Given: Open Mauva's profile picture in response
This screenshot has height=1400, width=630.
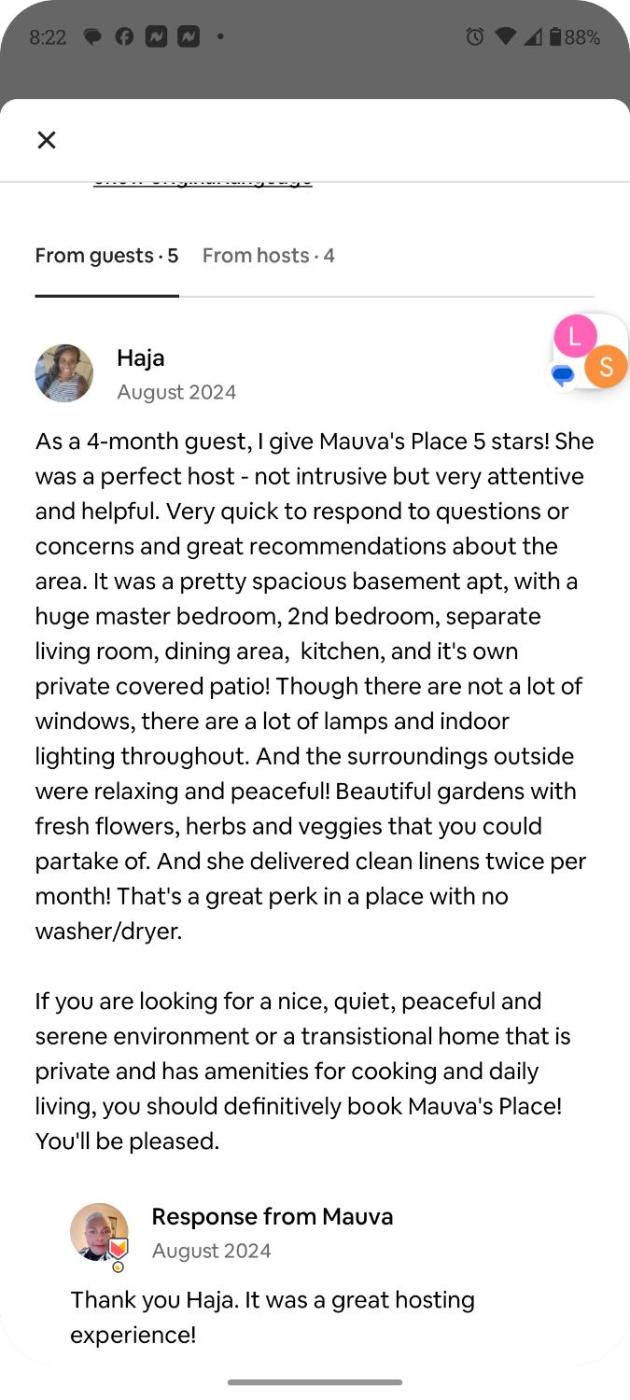Looking at the screenshot, I should (98, 1232).
